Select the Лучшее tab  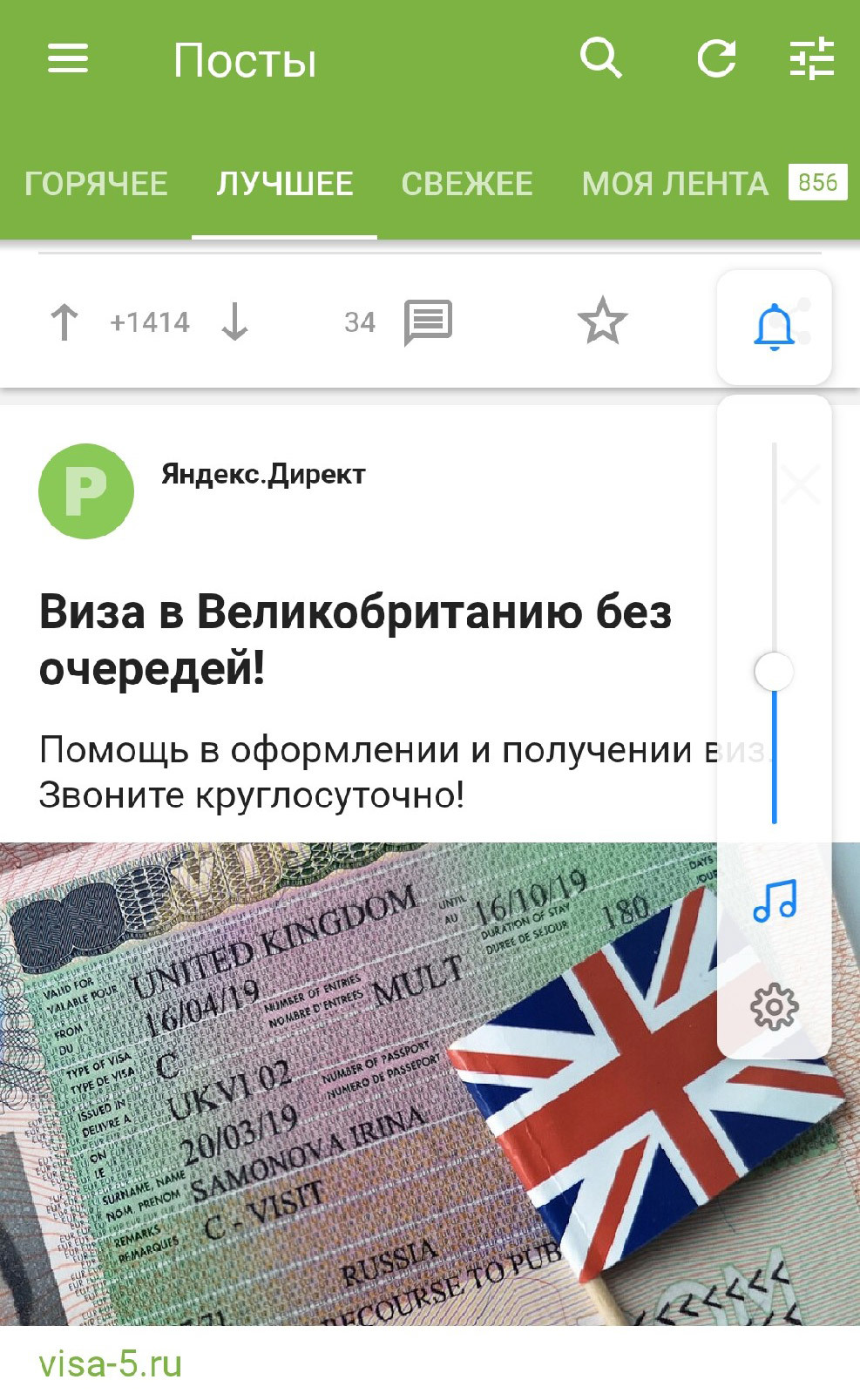285,184
